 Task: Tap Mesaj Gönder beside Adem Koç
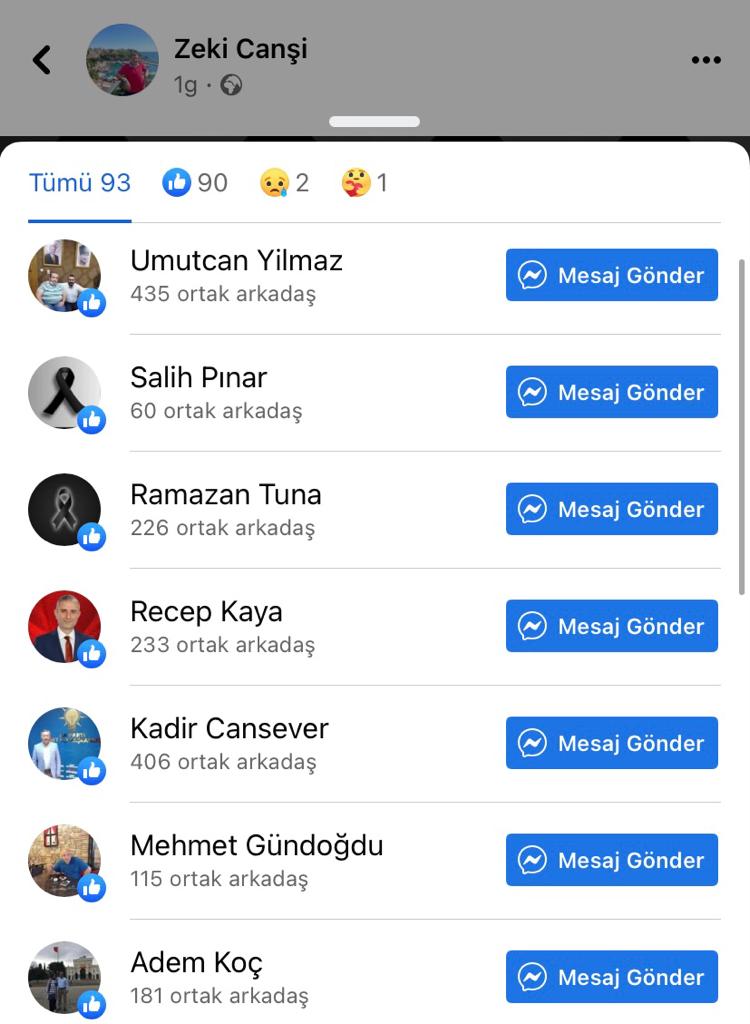[612, 977]
